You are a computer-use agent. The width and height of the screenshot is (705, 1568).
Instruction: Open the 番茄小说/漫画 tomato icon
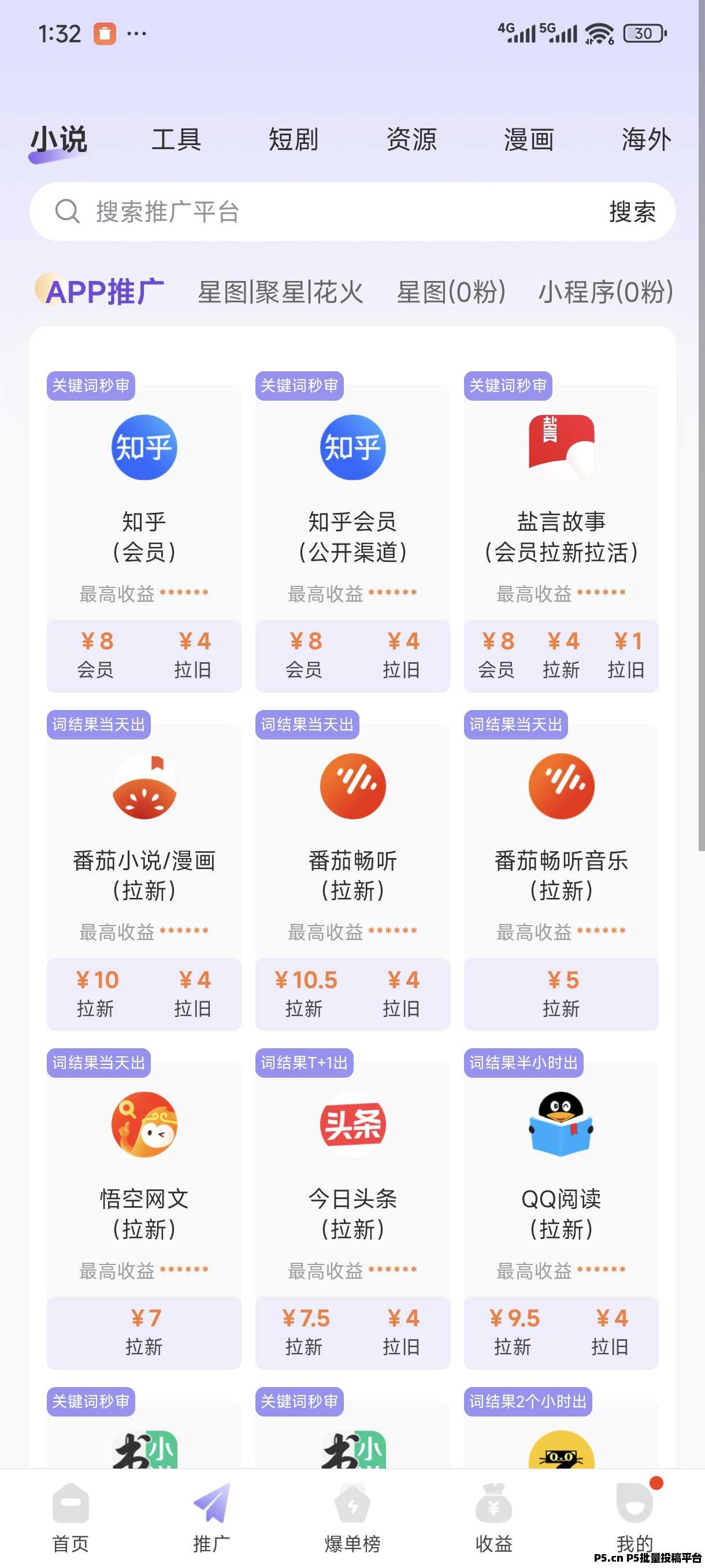143,785
